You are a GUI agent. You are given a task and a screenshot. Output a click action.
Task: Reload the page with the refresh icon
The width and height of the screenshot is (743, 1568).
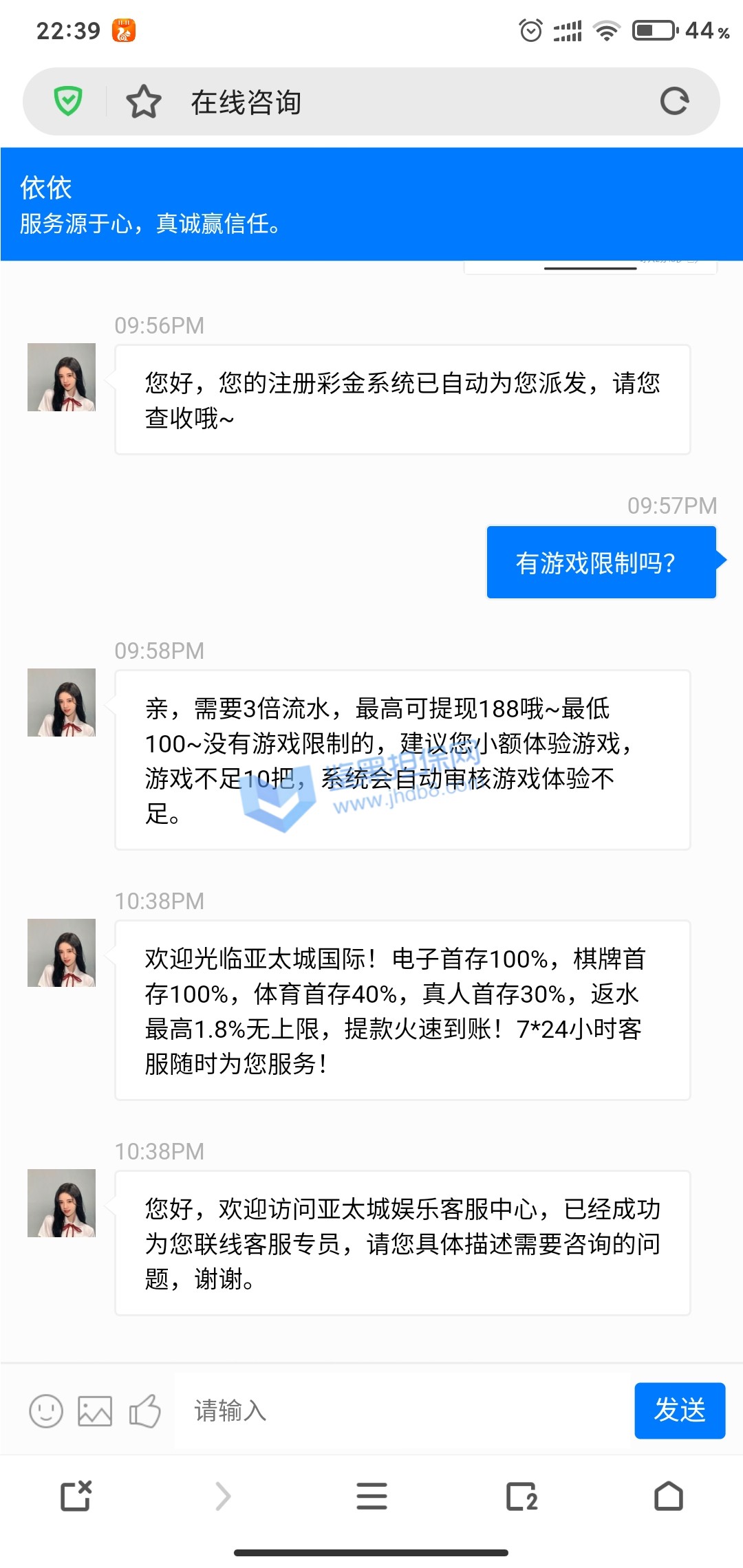coord(674,101)
